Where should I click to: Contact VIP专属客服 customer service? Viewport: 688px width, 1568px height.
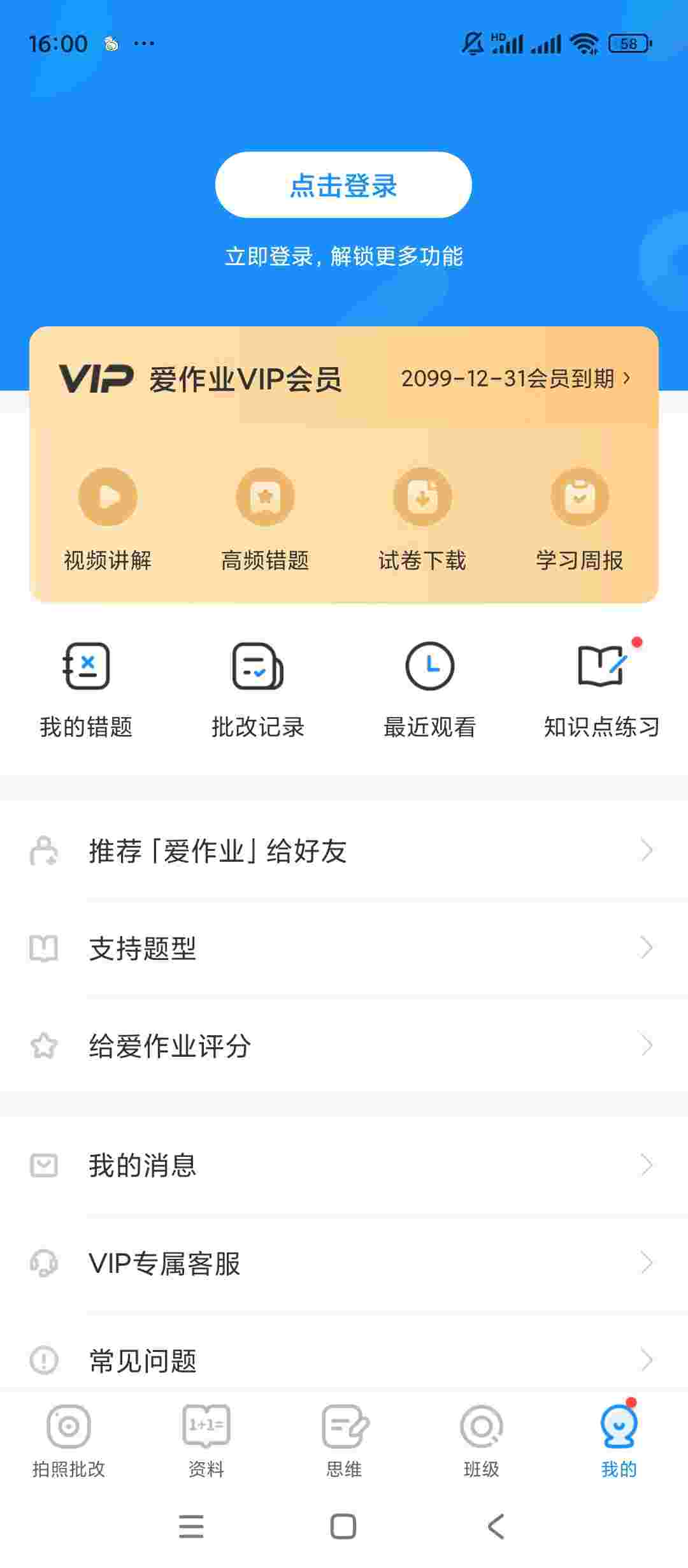point(344,1263)
